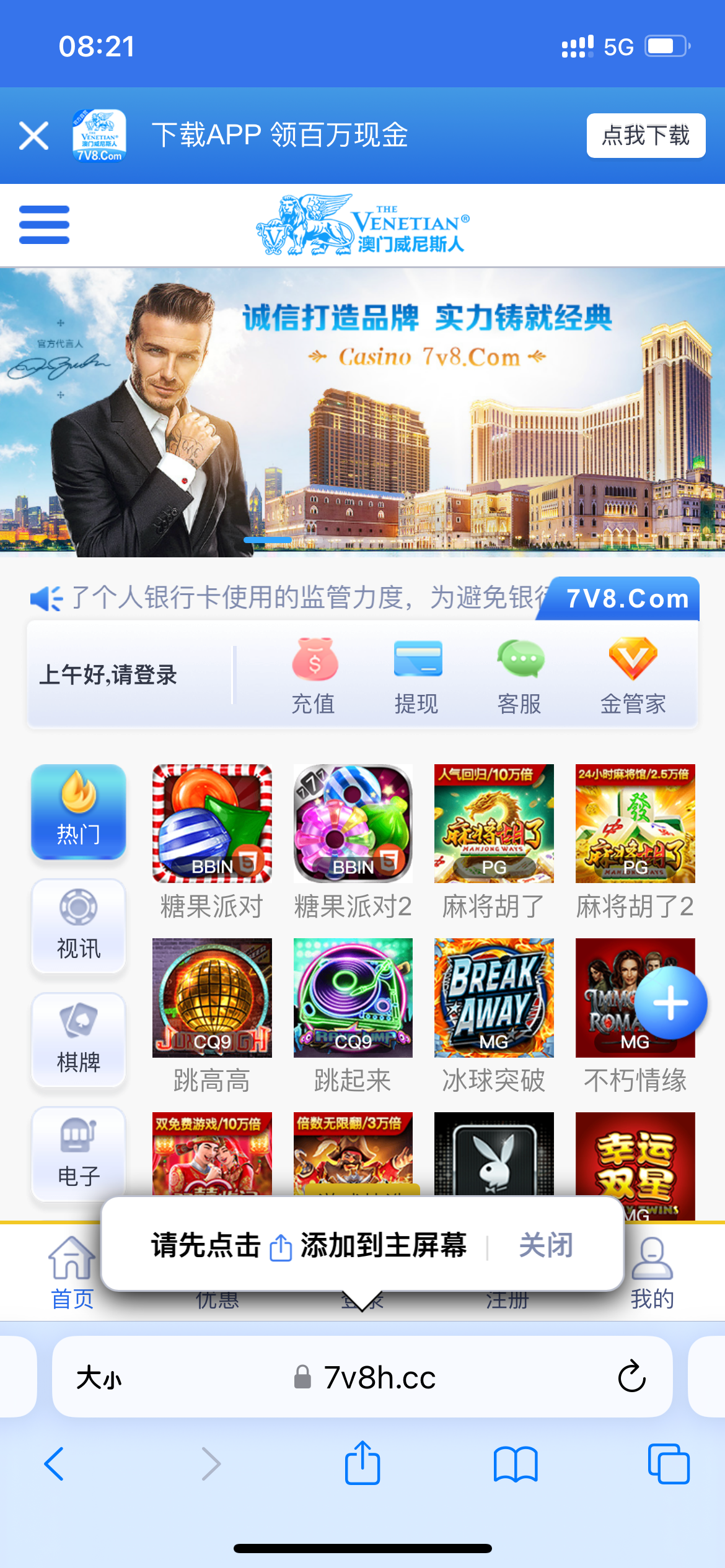
Task: Tap the 点我下载 download button
Action: pos(645,136)
